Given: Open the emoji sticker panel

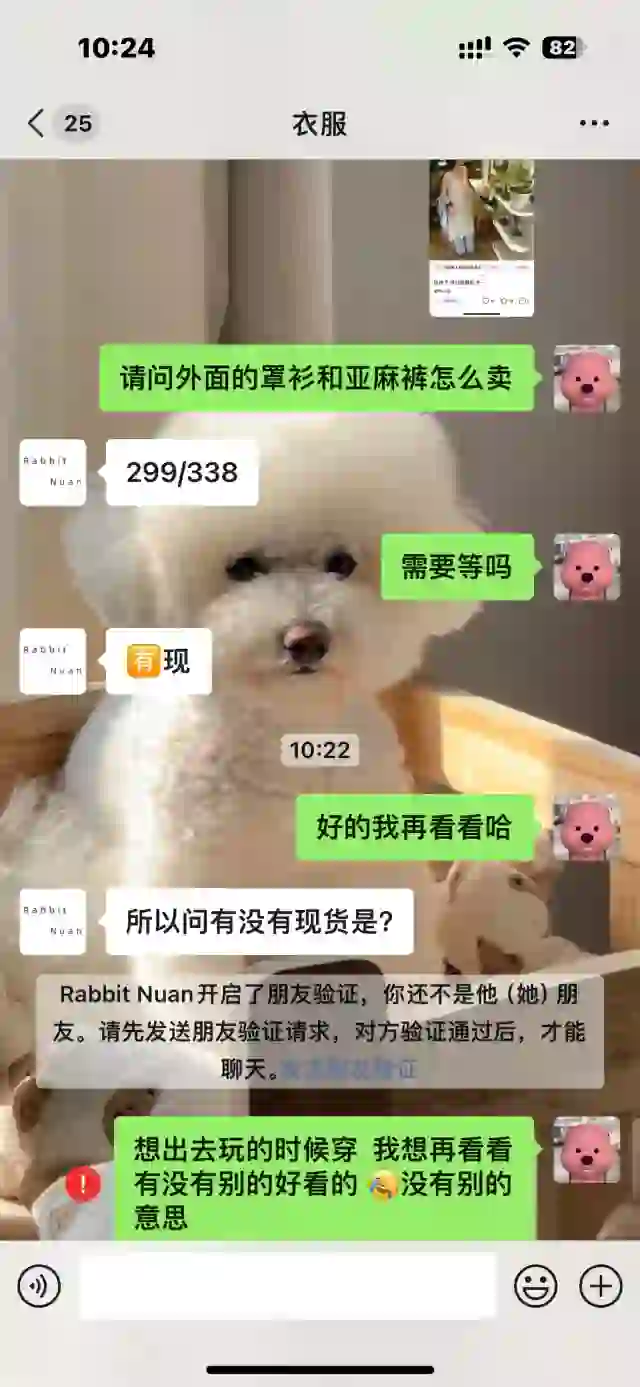Looking at the screenshot, I should pos(536,1285).
